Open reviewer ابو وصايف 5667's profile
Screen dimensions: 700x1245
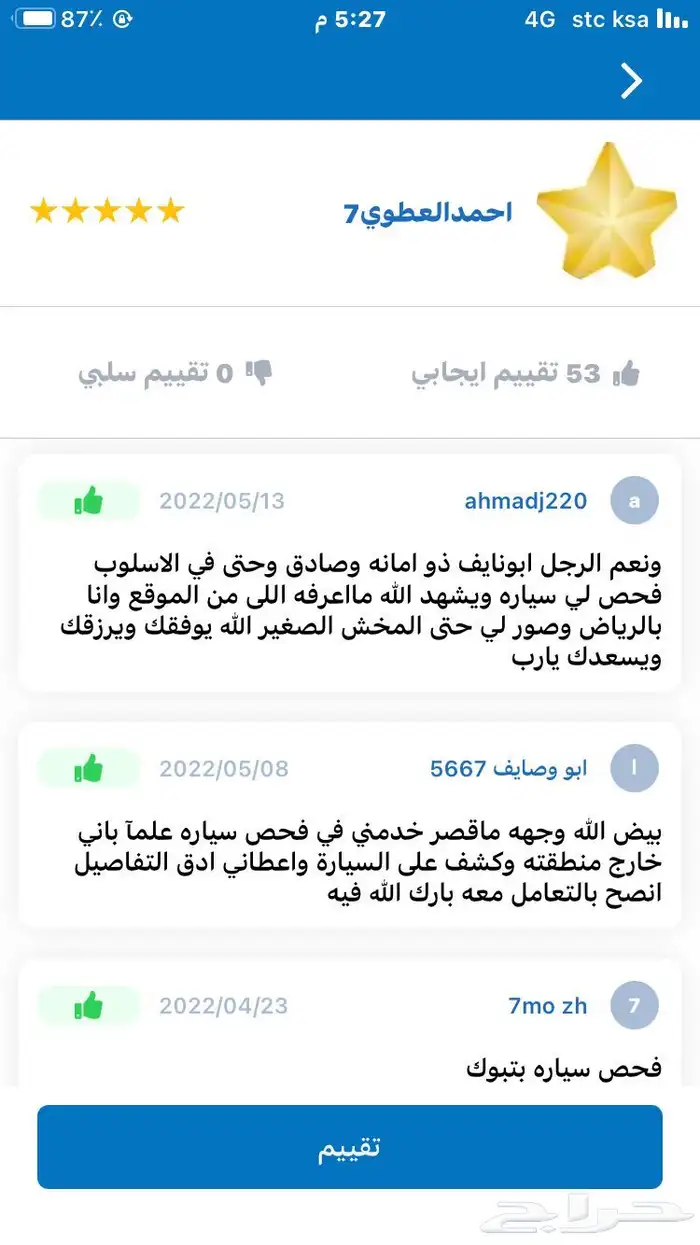[x=508, y=768]
